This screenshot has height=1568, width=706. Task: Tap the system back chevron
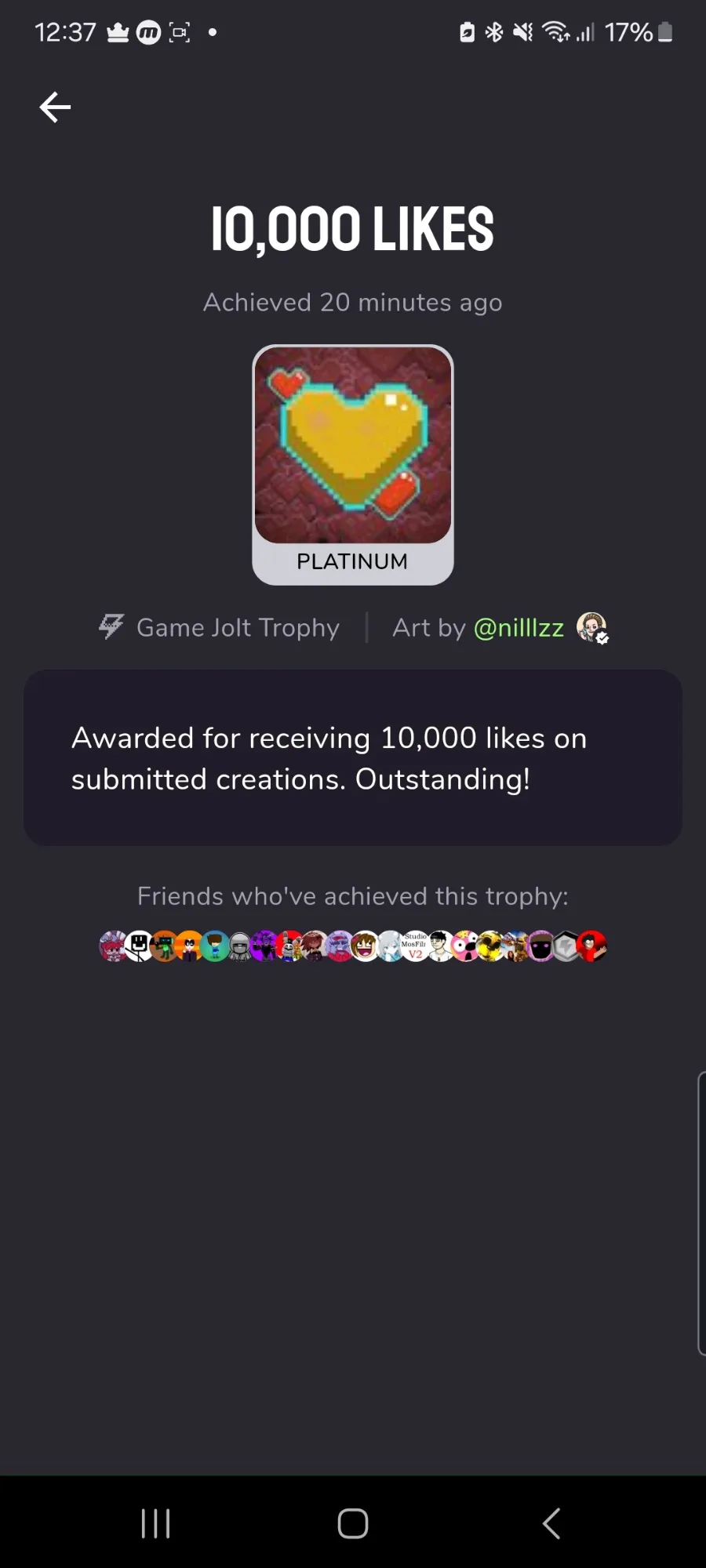(551, 1523)
